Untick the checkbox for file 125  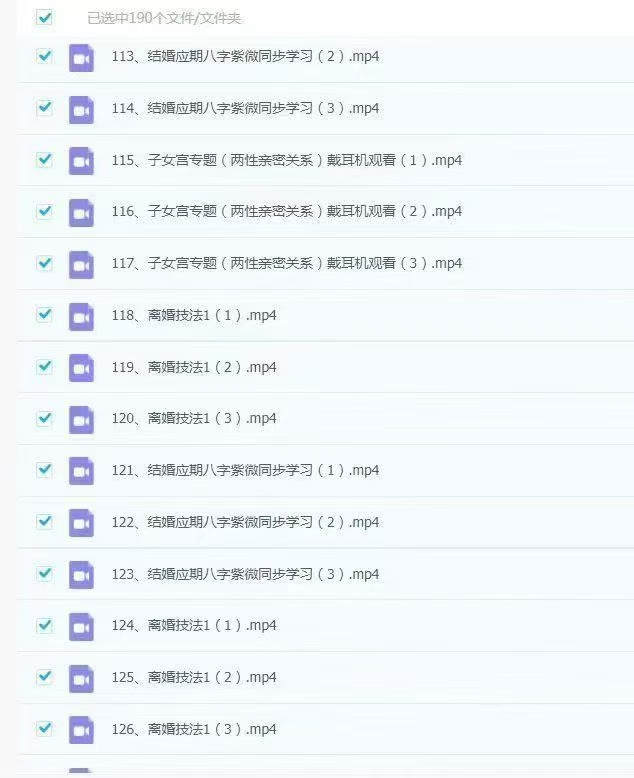(x=44, y=676)
